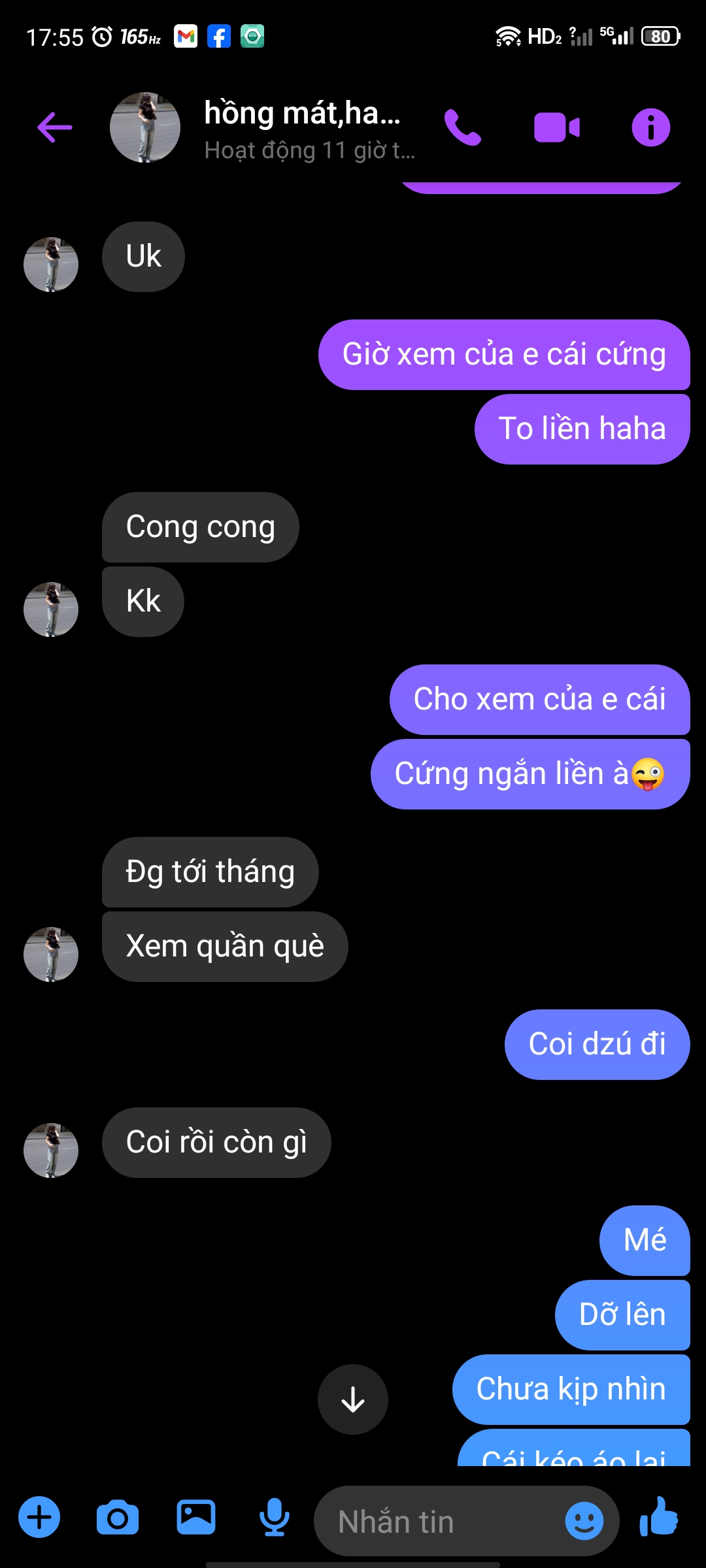
Task: Open the photo gallery picker
Action: pyautogui.click(x=196, y=1517)
